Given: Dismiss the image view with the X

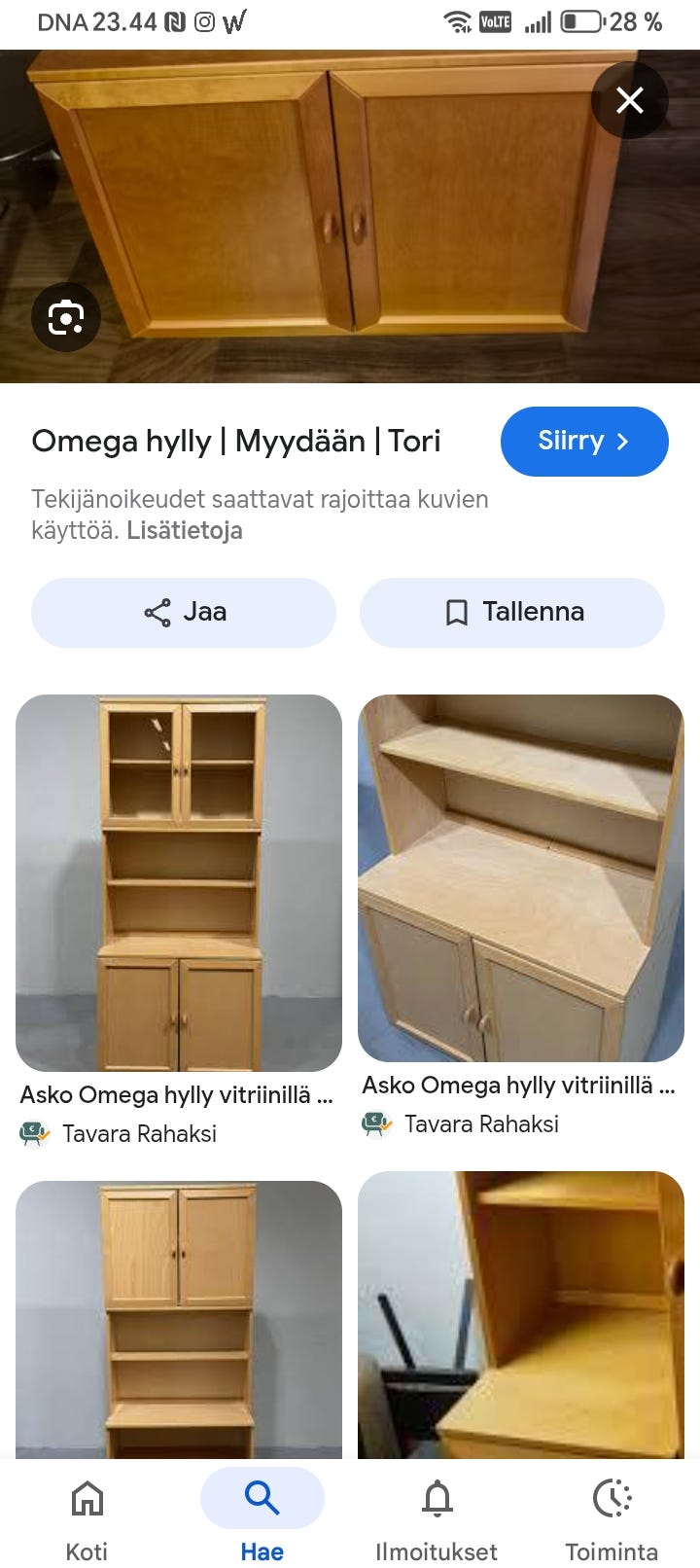Looking at the screenshot, I should click(629, 99).
